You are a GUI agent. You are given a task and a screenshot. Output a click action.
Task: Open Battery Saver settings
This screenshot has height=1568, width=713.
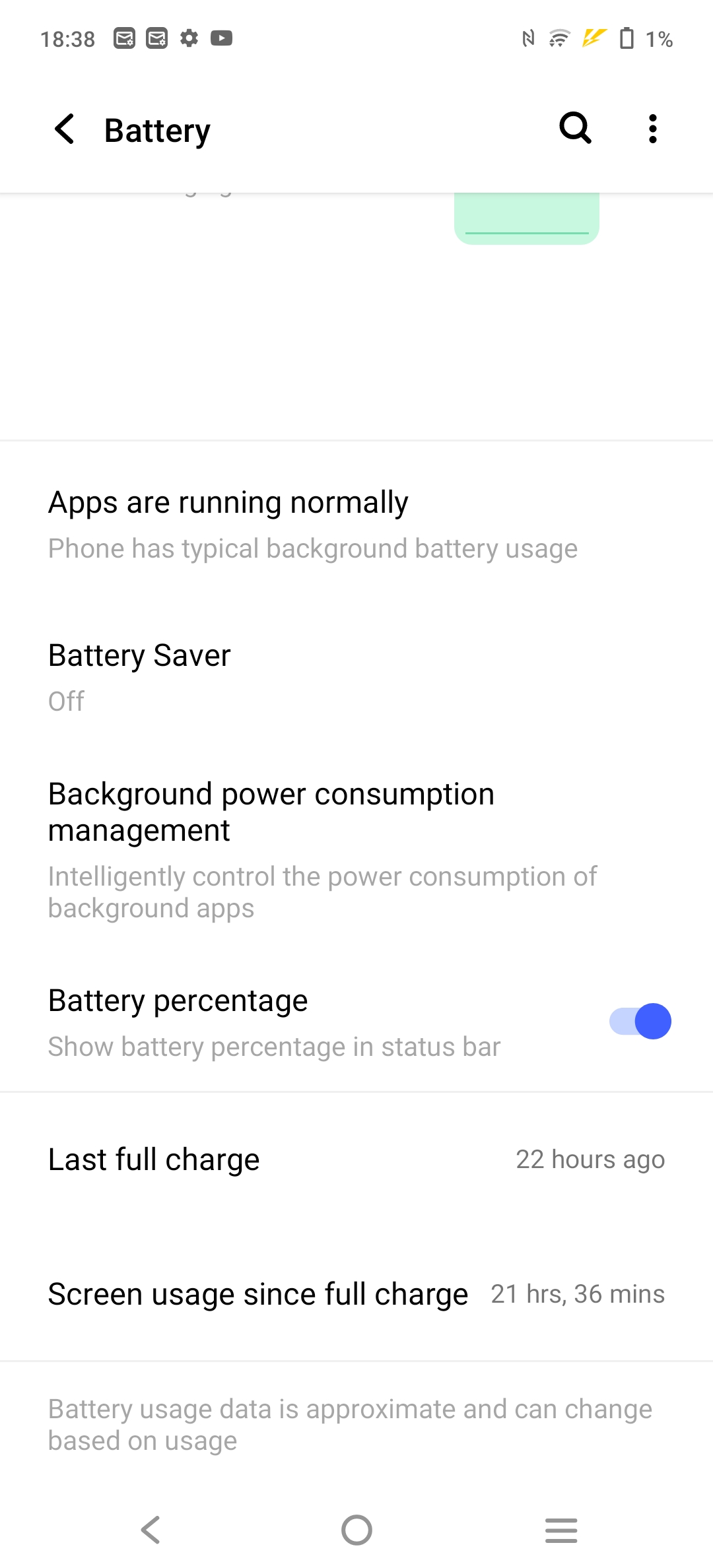click(x=356, y=678)
